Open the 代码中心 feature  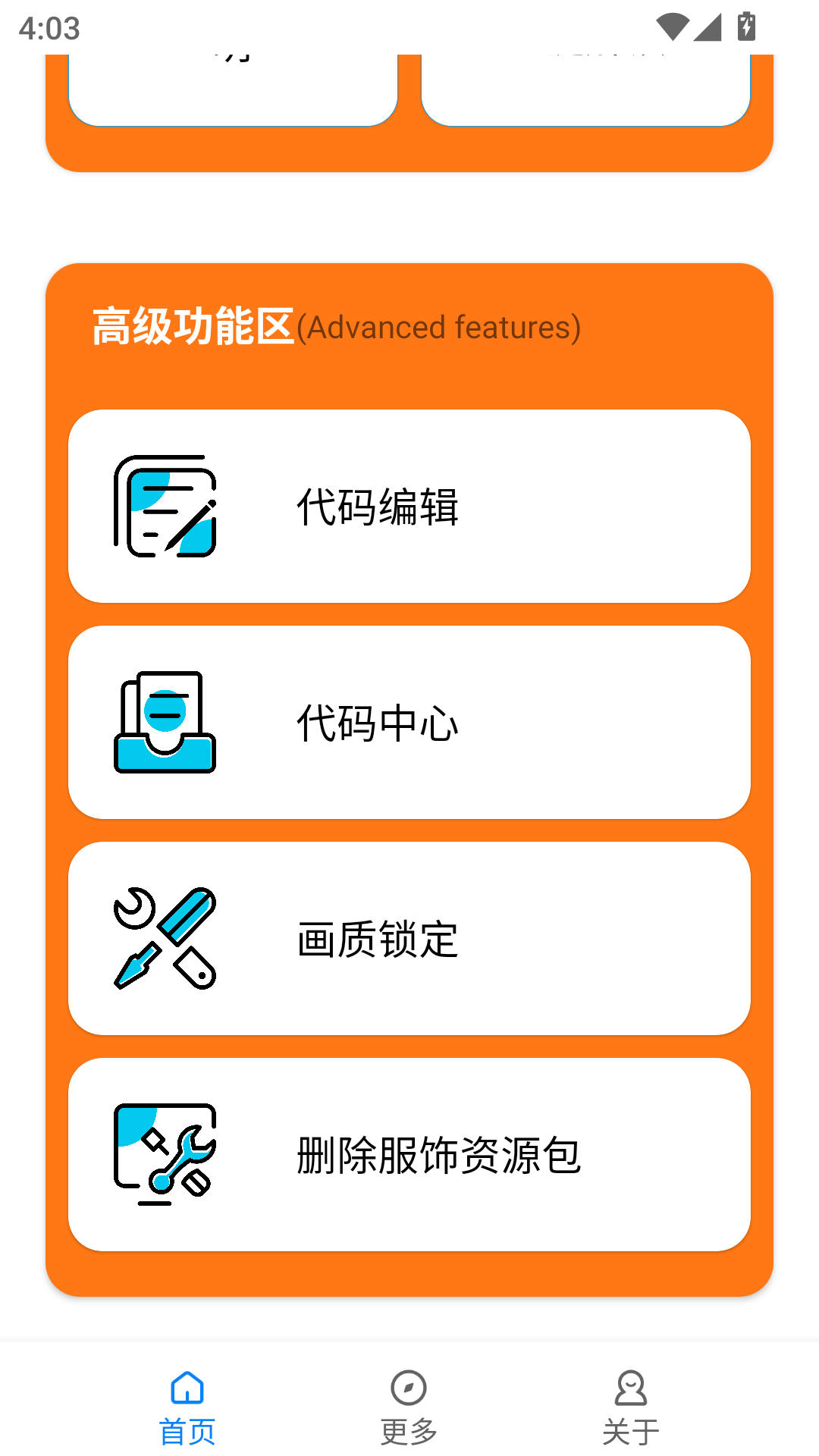(409, 720)
